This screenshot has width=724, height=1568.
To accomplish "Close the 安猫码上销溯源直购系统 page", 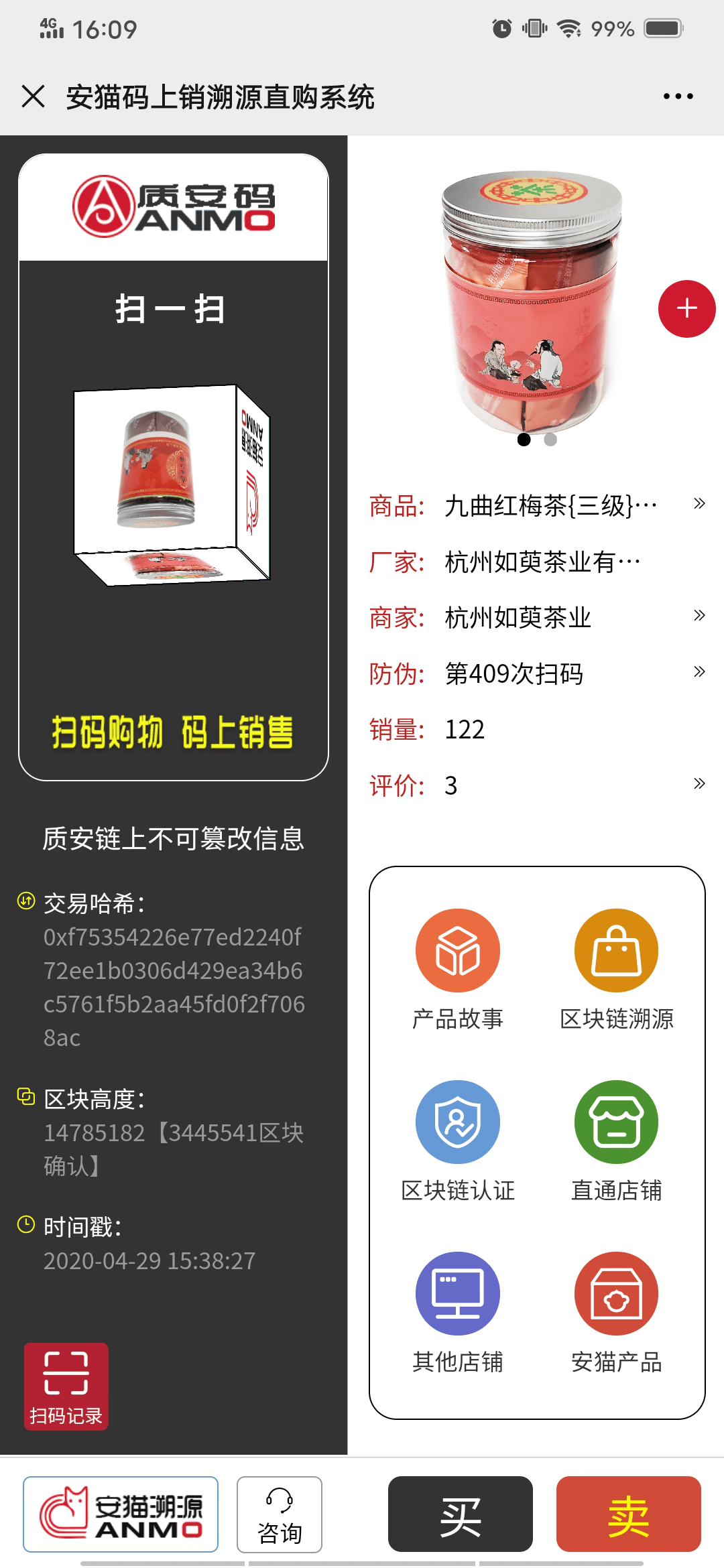I will pos(33,96).
